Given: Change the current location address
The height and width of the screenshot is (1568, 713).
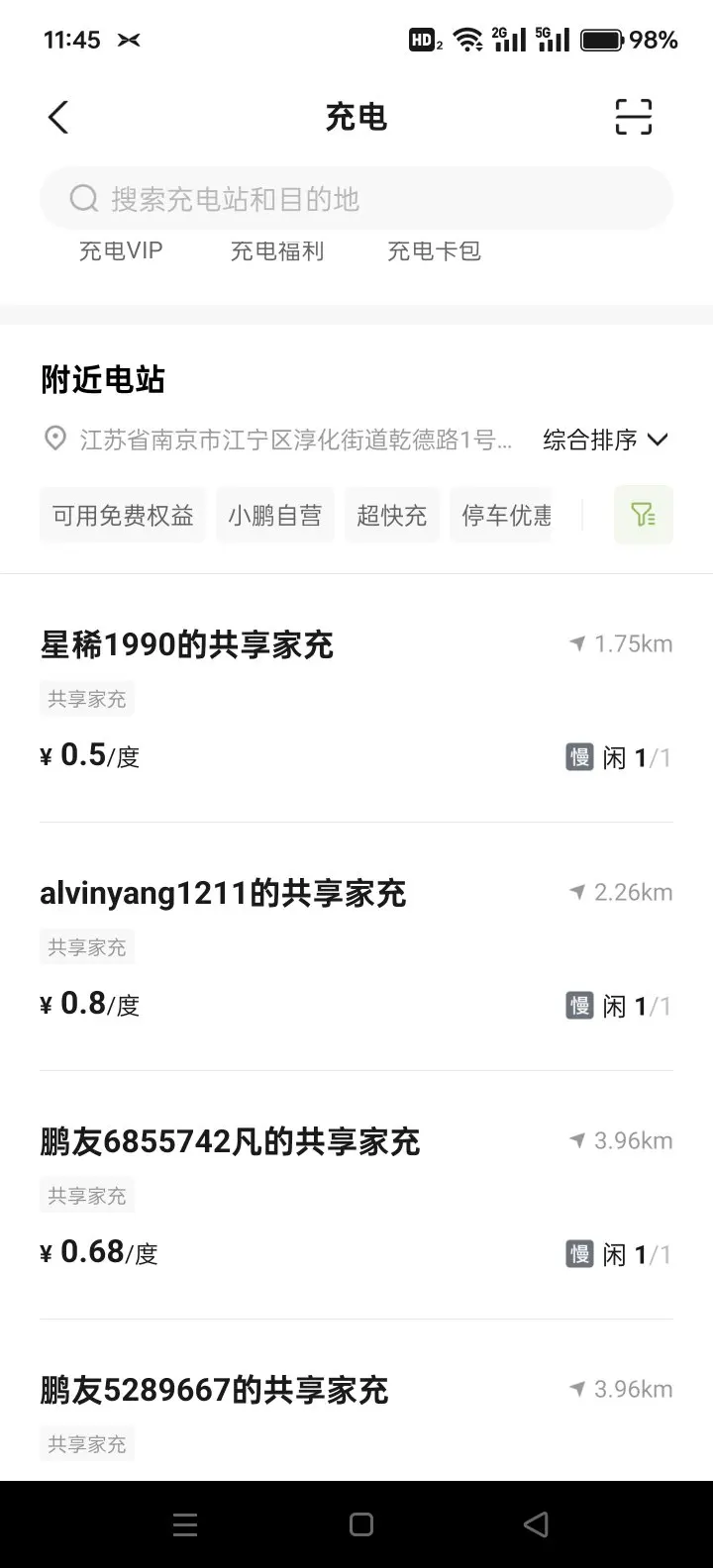Looking at the screenshot, I should click(279, 440).
